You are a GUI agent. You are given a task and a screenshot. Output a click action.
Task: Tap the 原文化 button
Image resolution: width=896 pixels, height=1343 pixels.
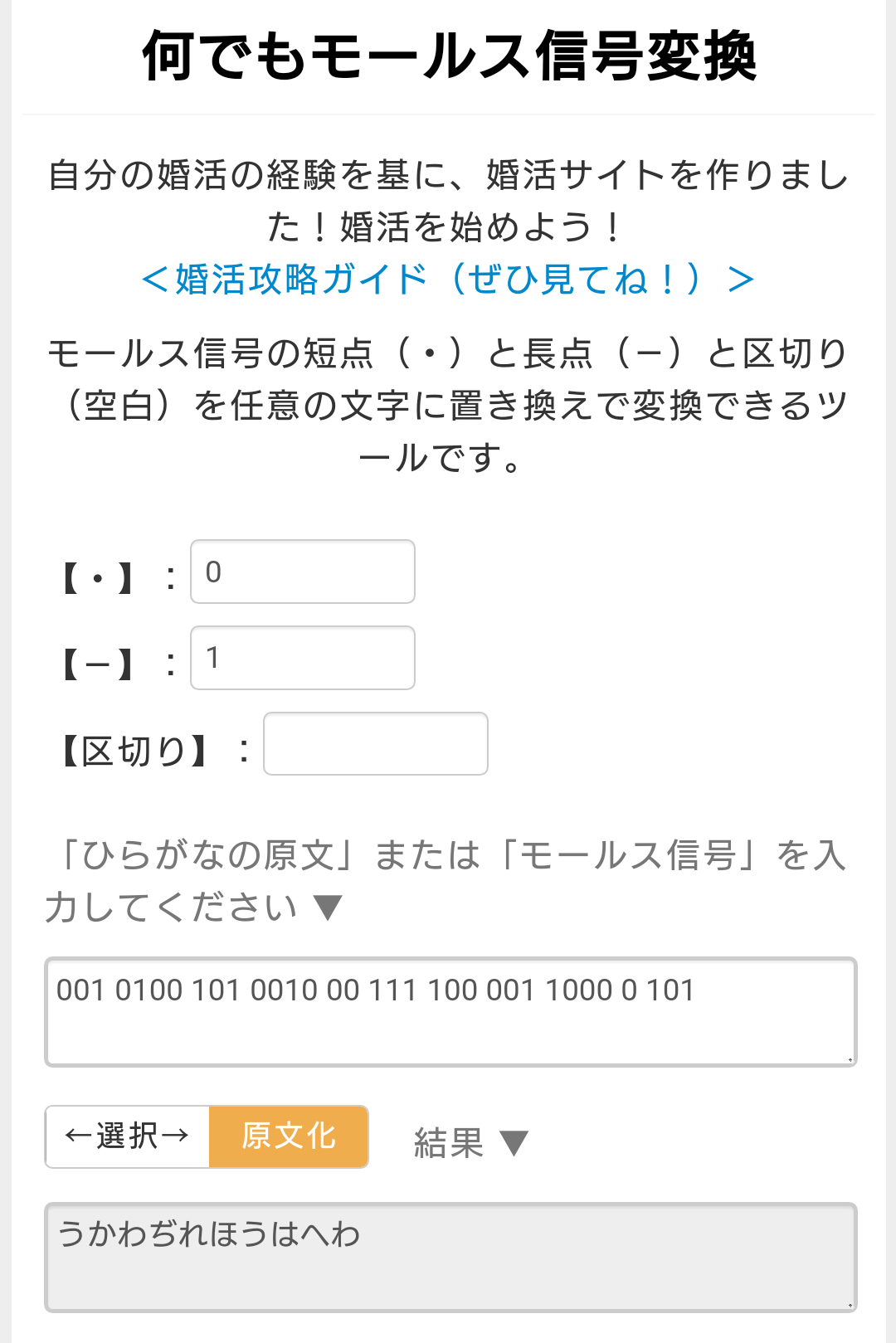point(289,1136)
